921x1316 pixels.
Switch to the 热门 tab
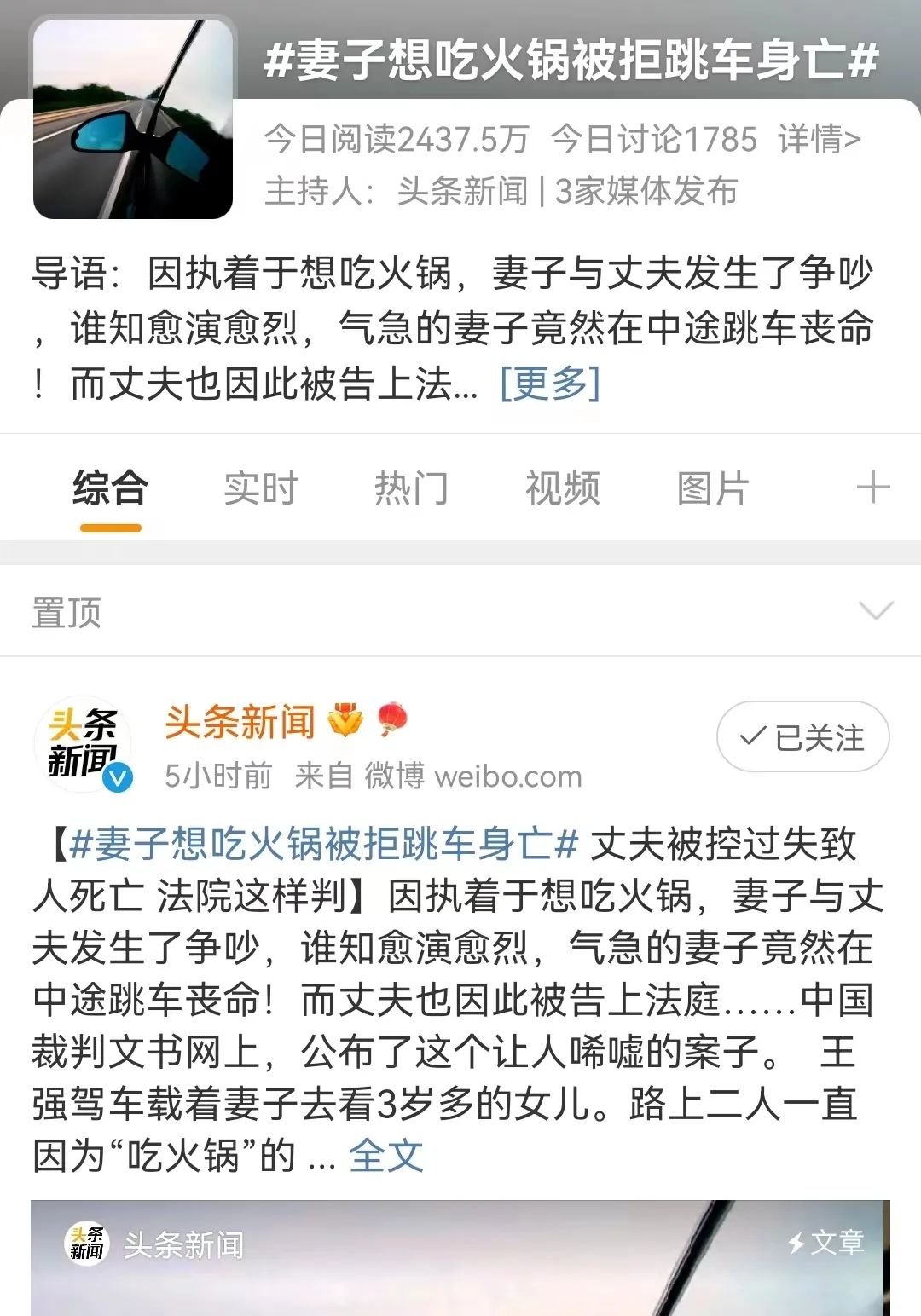[411, 488]
